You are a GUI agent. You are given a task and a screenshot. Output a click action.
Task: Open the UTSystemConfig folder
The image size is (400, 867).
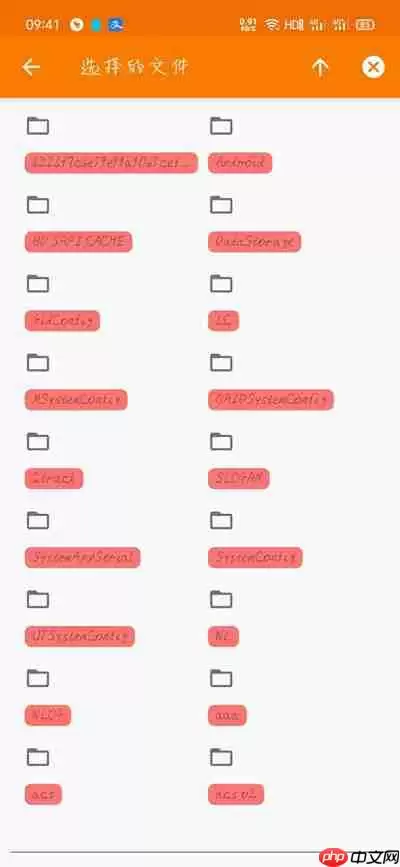[80, 636]
